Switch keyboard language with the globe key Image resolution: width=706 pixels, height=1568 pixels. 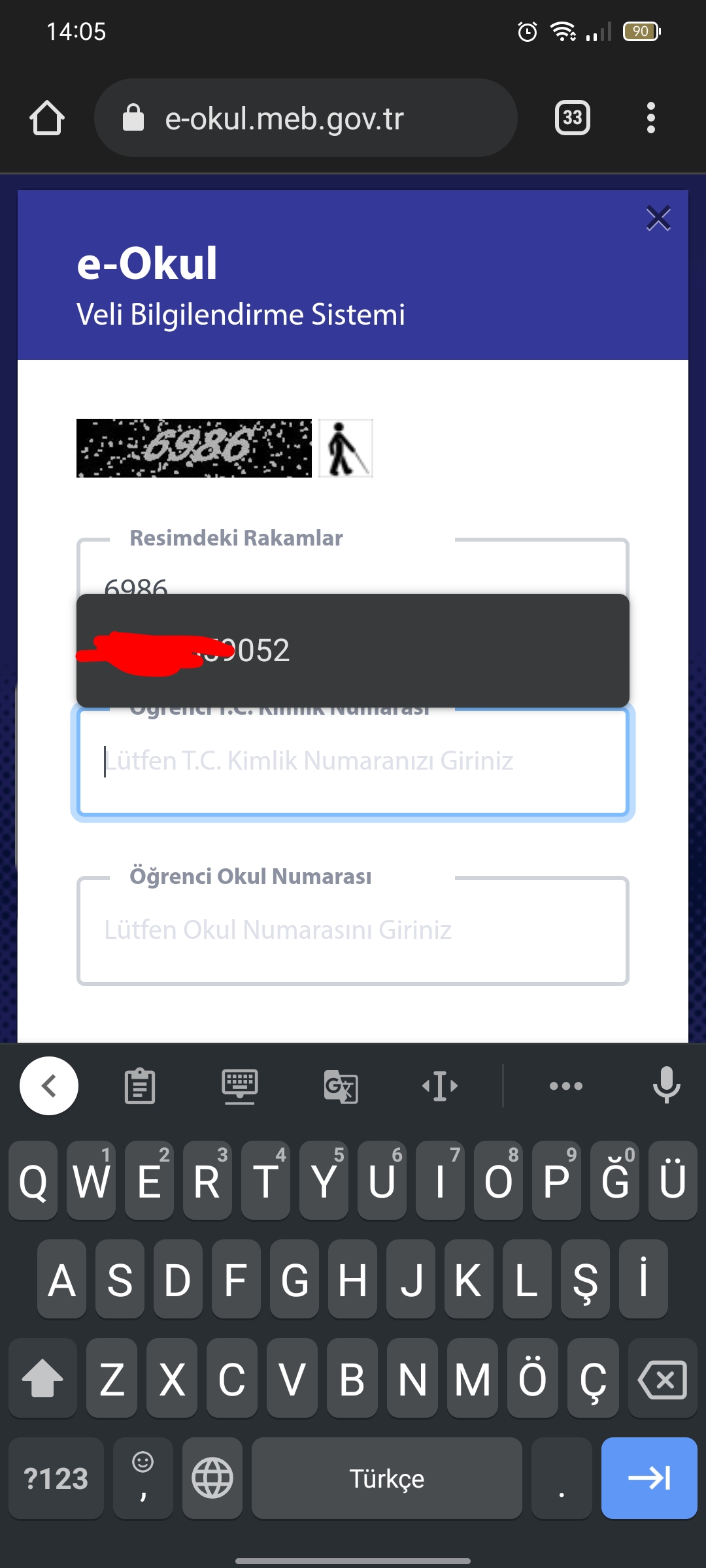[212, 1478]
